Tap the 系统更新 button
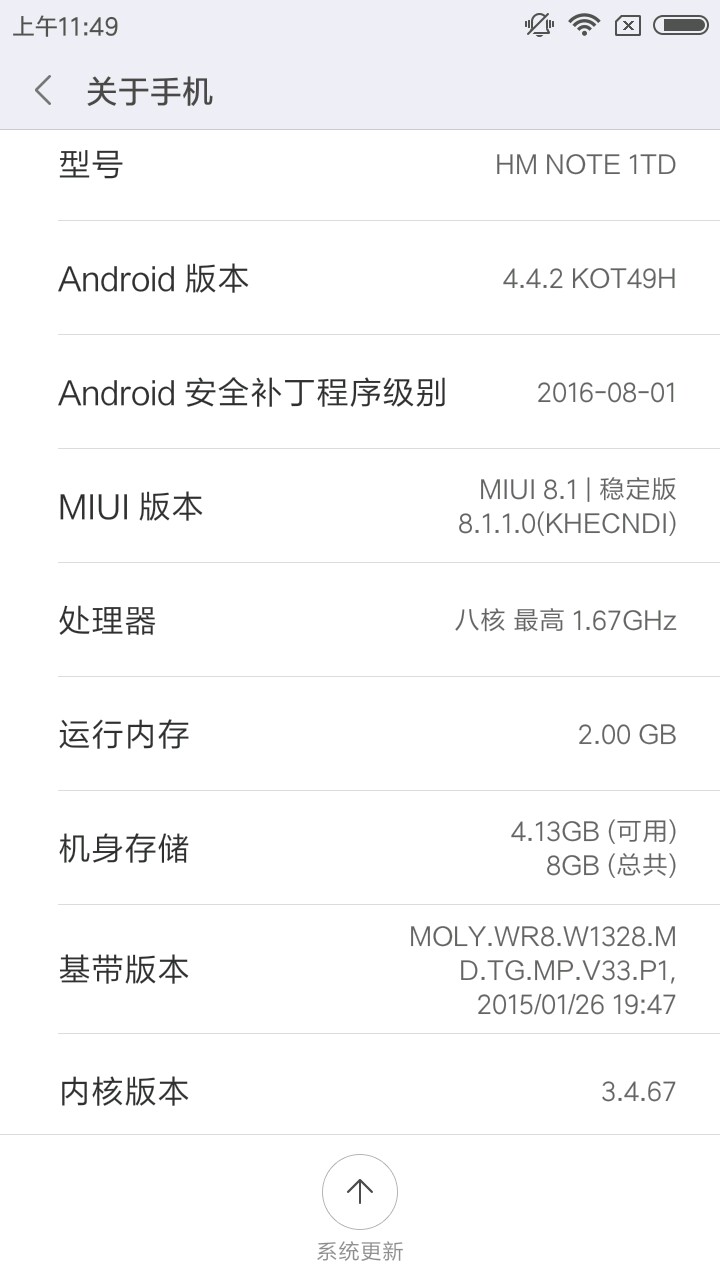 [360, 1192]
